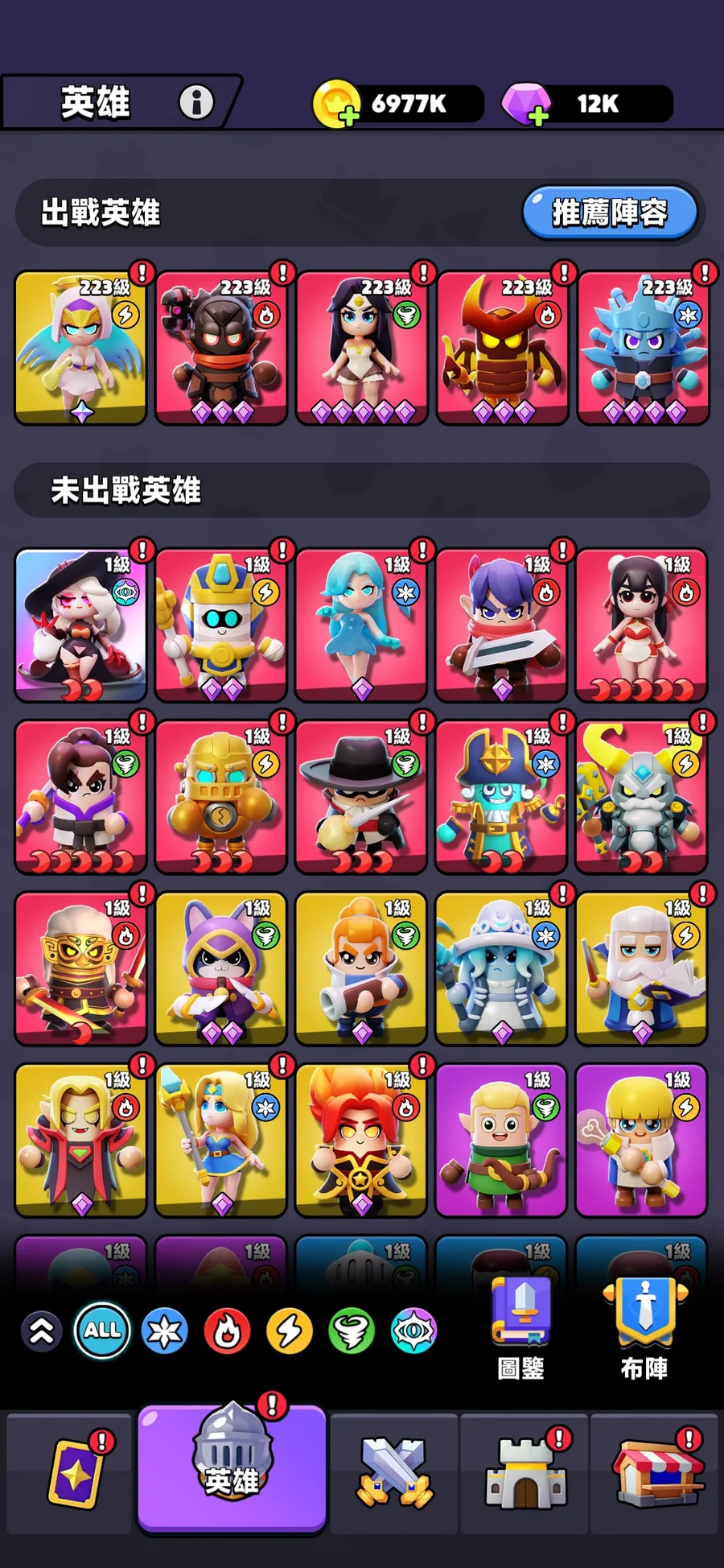Filter heroes by ice element
Image resolution: width=724 pixels, height=1568 pixels.
click(x=164, y=1331)
